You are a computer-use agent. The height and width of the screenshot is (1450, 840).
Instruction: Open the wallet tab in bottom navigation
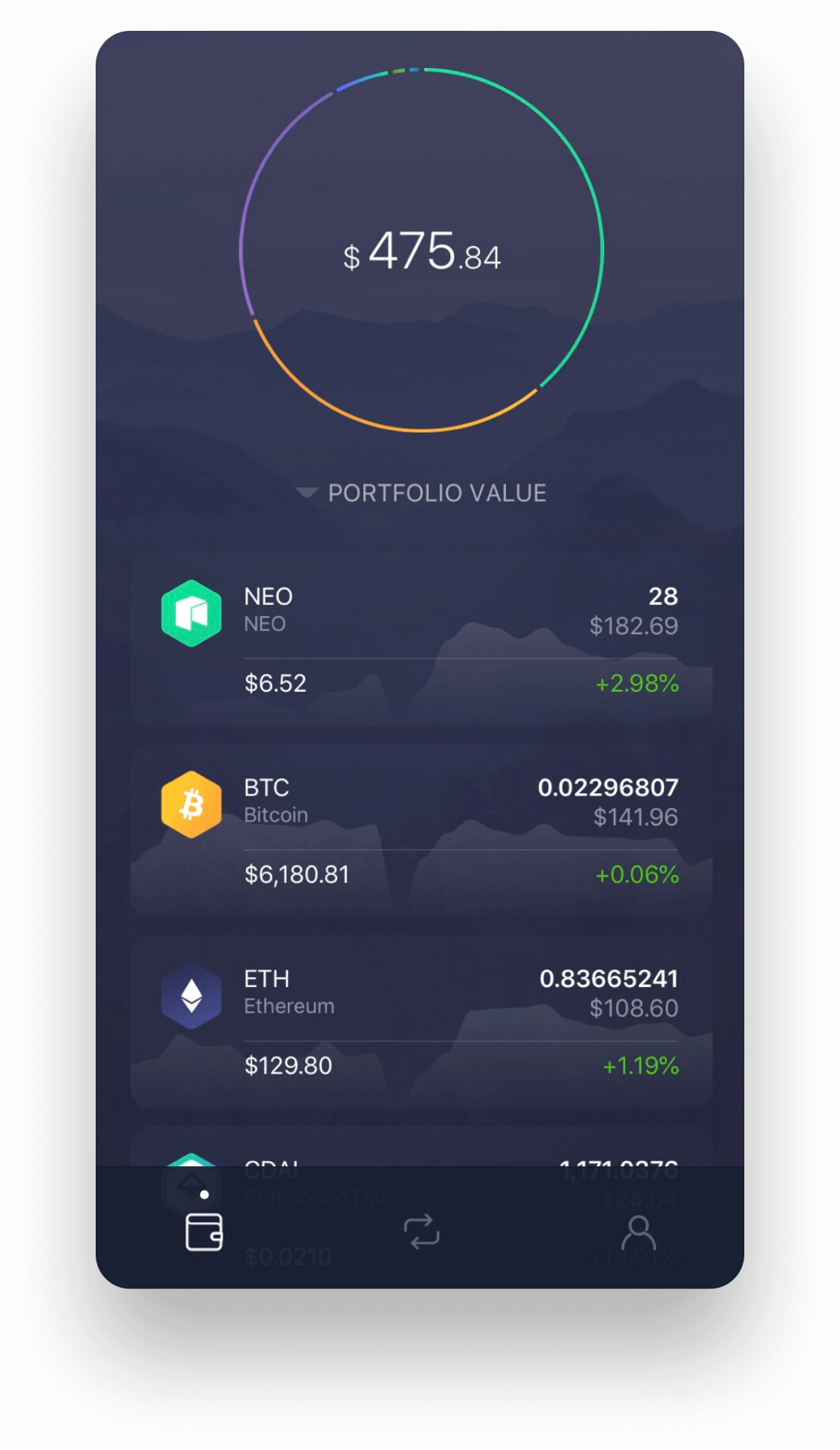[x=203, y=1232]
